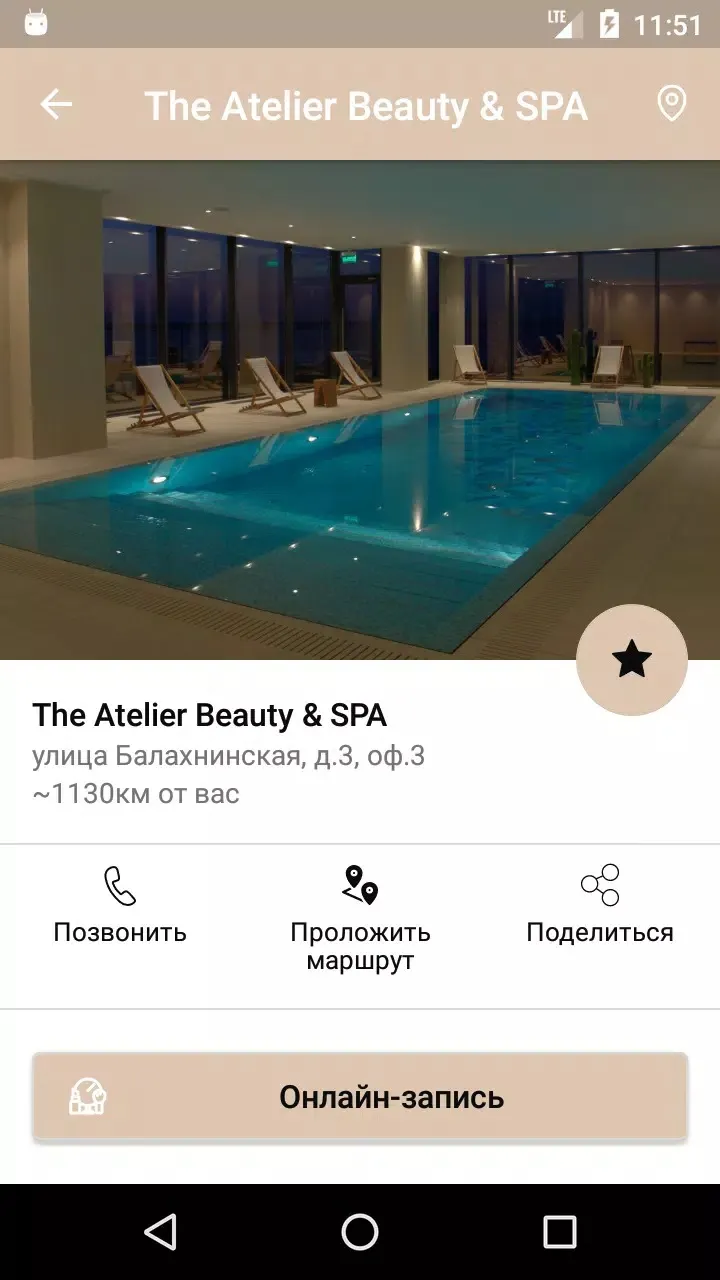The image size is (720, 1280).
Task: Open the pool photo of the salon
Action: [x=360, y=410]
